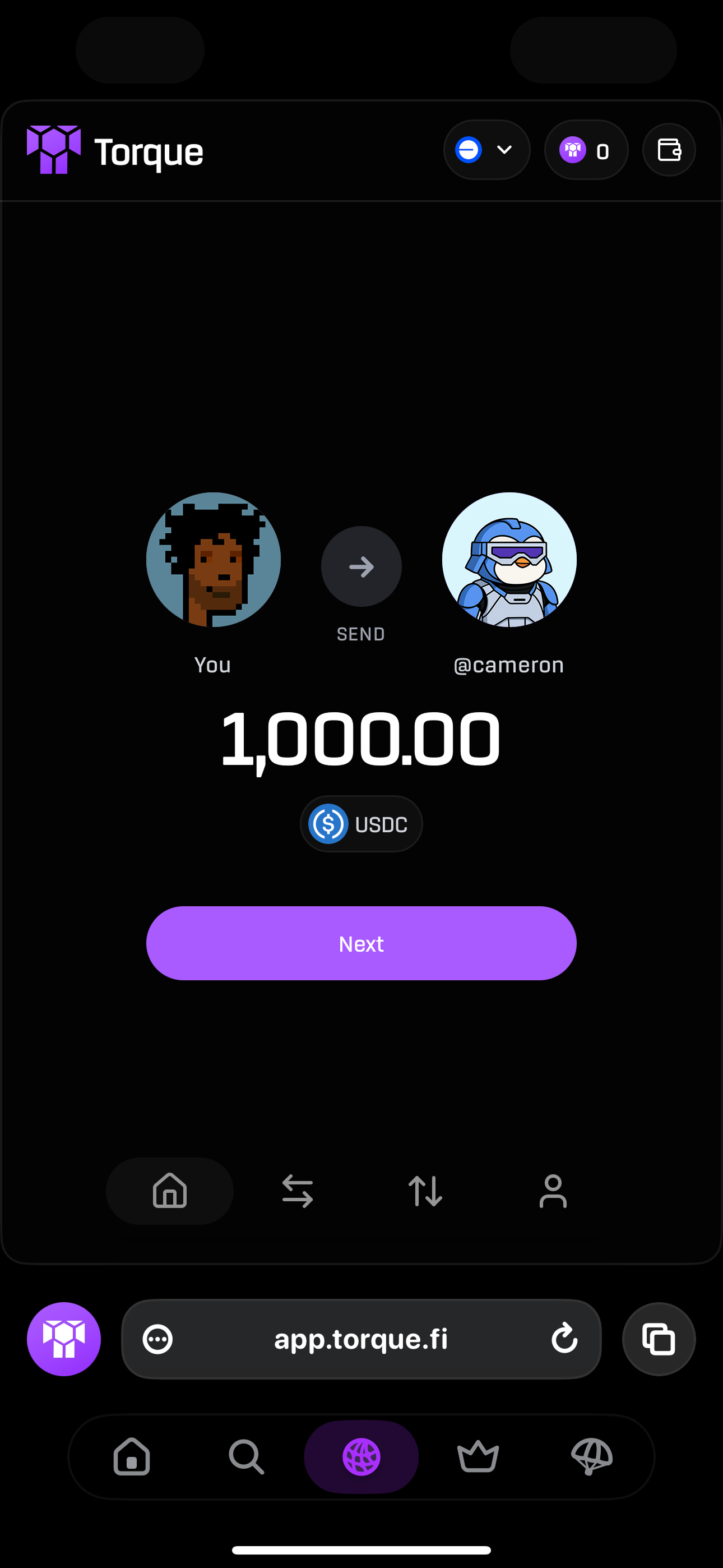Select the @cameron recipient avatar
The height and width of the screenshot is (1568, 723).
pyautogui.click(x=509, y=559)
